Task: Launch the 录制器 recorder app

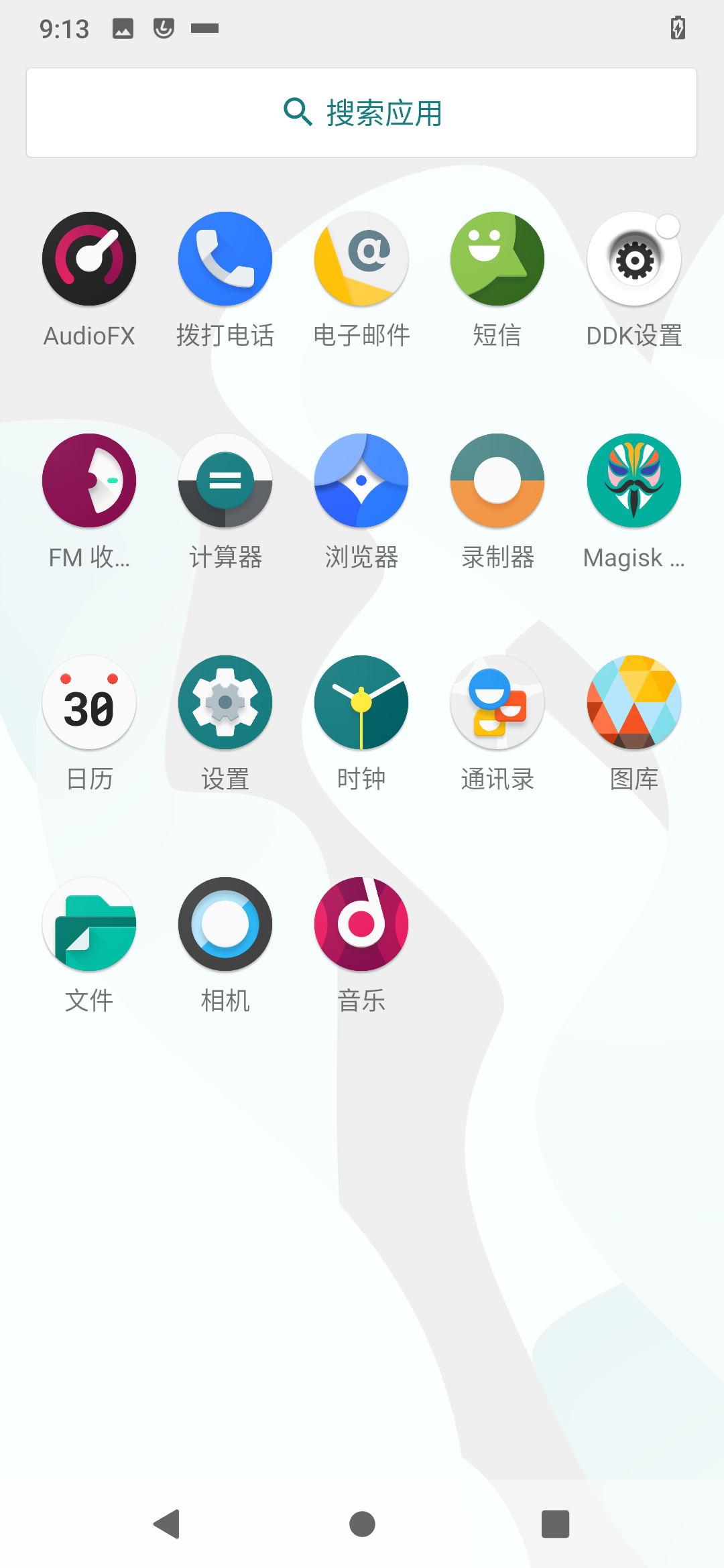Action: pyautogui.click(x=497, y=481)
